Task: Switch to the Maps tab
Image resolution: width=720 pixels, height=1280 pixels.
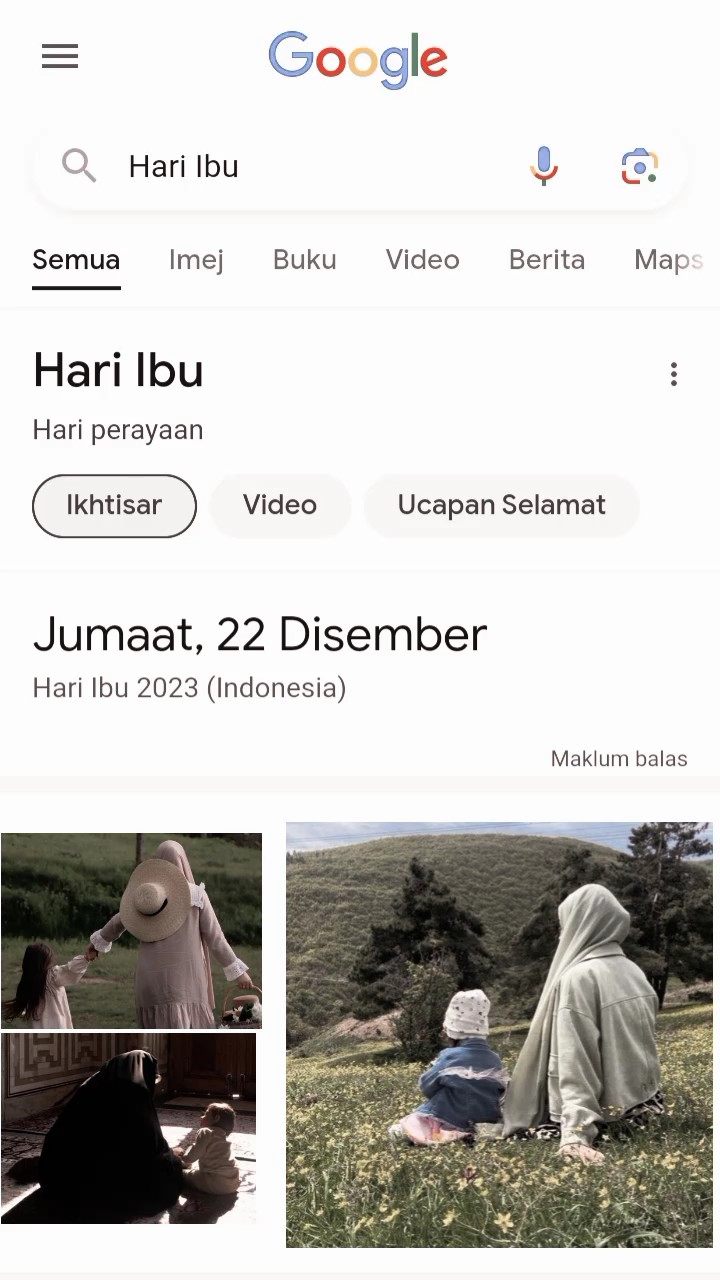Action: click(669, 260)
